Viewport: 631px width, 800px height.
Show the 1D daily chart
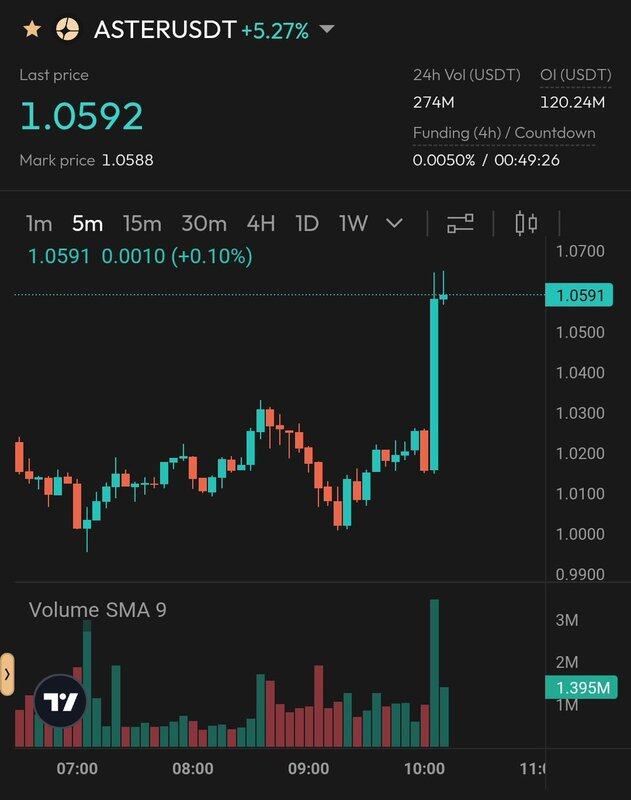pyautogui.click(x=307, y=223)
